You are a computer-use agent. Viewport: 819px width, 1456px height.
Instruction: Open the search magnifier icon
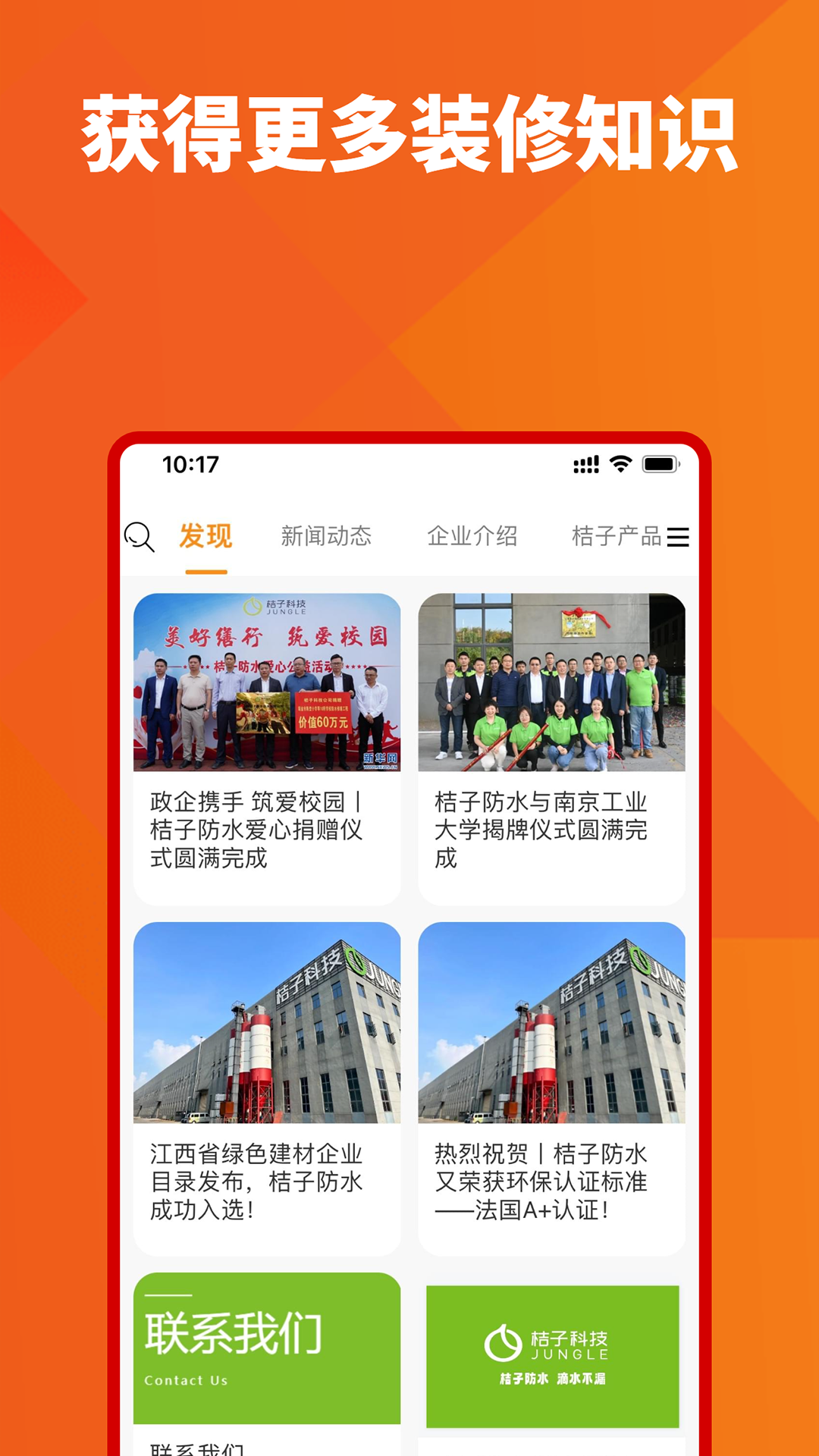pyautogui.click(x=140, y=537)
